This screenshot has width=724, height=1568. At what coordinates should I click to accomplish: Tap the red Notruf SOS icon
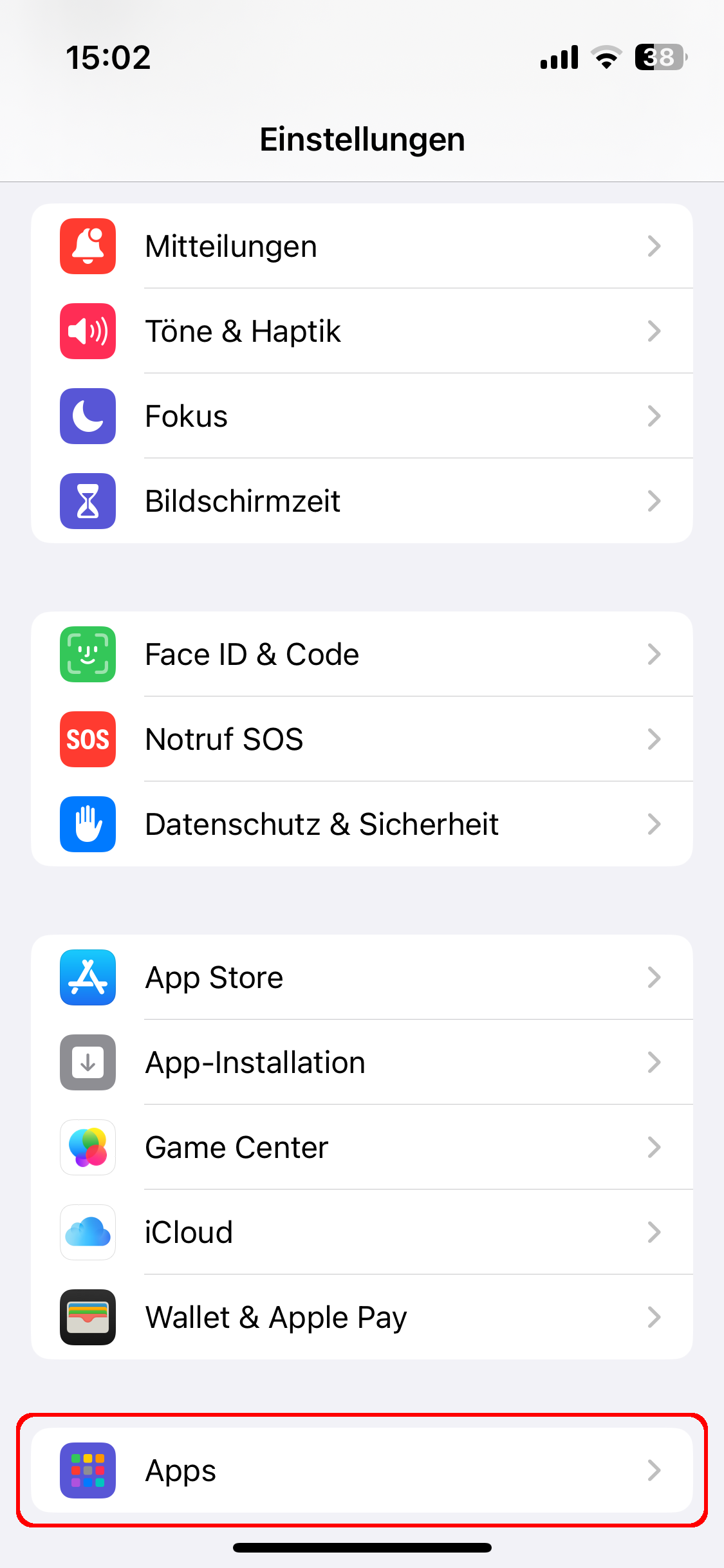(88, 739)
